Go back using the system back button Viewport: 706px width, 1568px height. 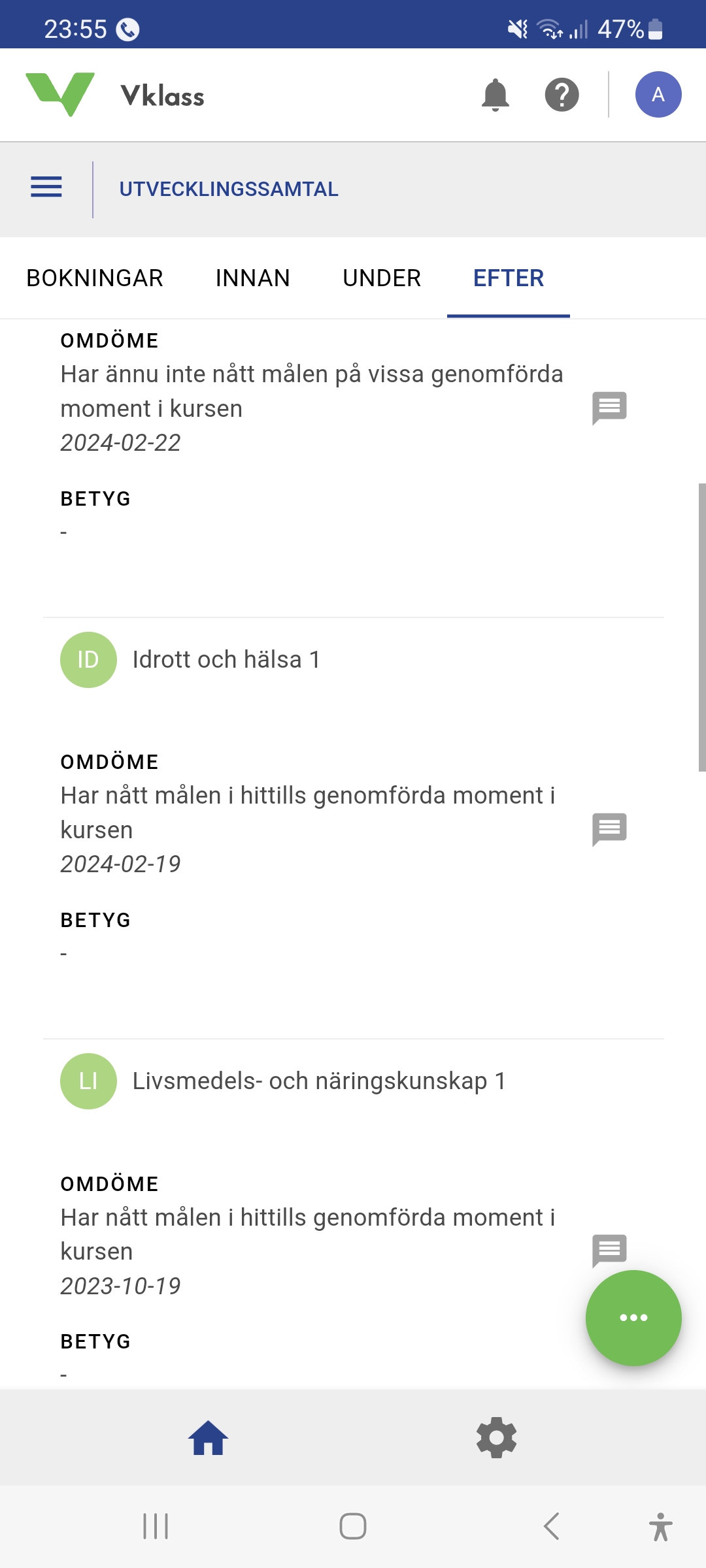pyautogui.click(x=551, y=1527)
